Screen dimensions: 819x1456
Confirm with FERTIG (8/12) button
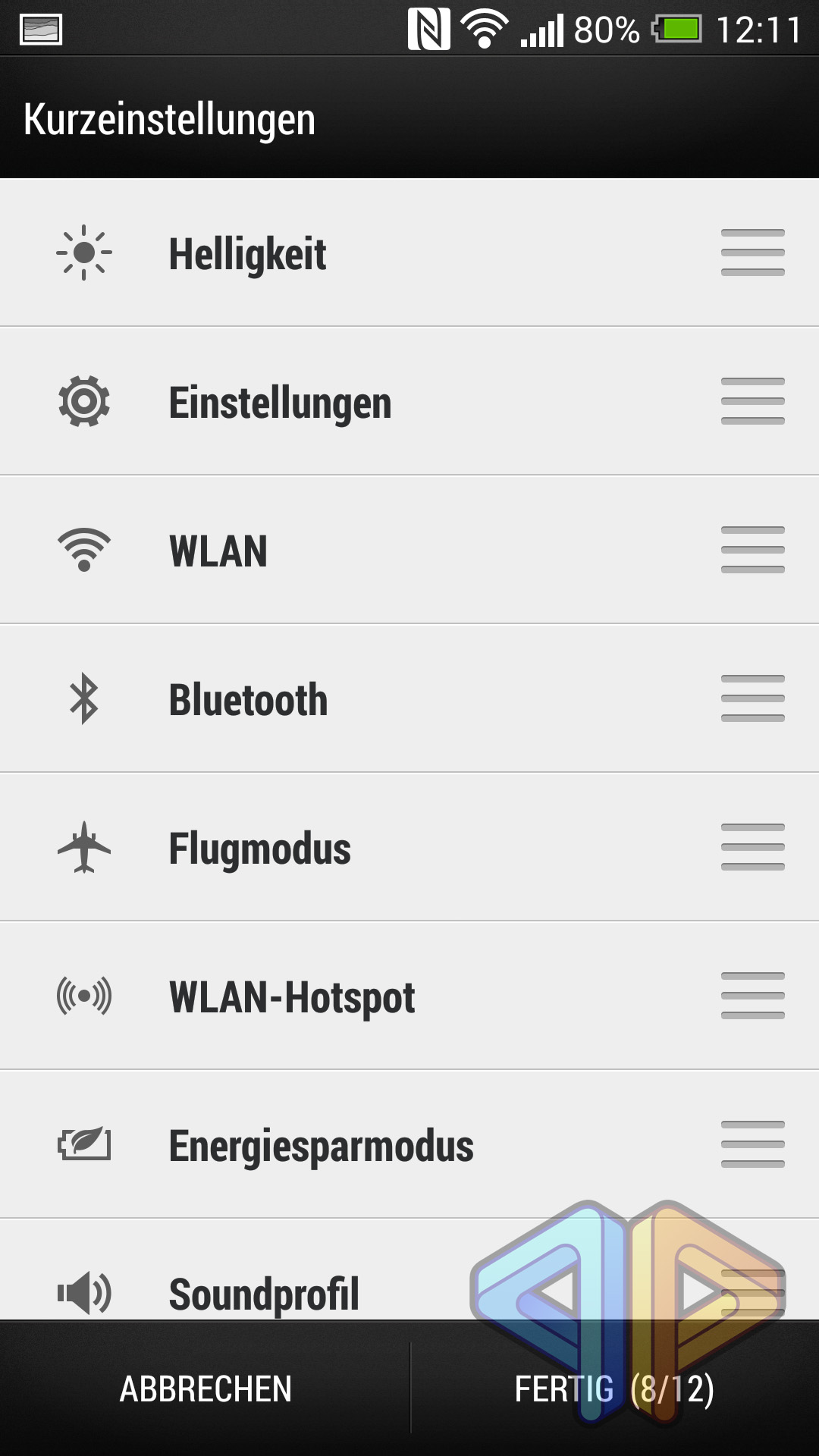point(614,1389)
